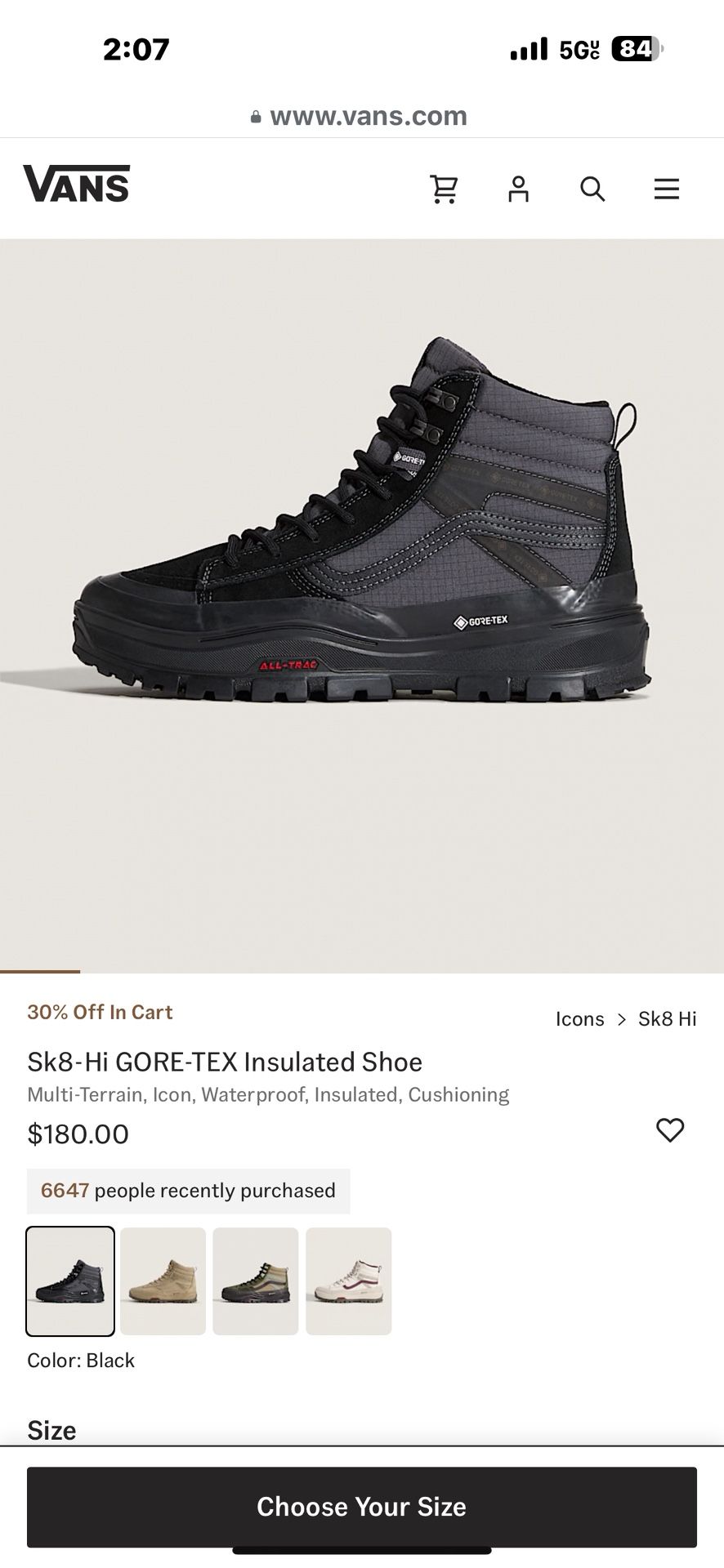Open the account profile icon
The image size is (724, 1568).
(x=518, y=189)
